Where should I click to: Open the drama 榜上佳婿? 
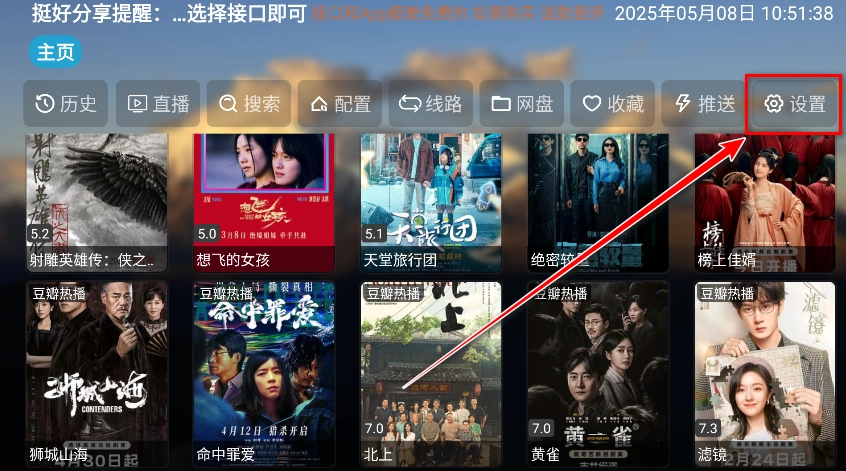point(764,200)
